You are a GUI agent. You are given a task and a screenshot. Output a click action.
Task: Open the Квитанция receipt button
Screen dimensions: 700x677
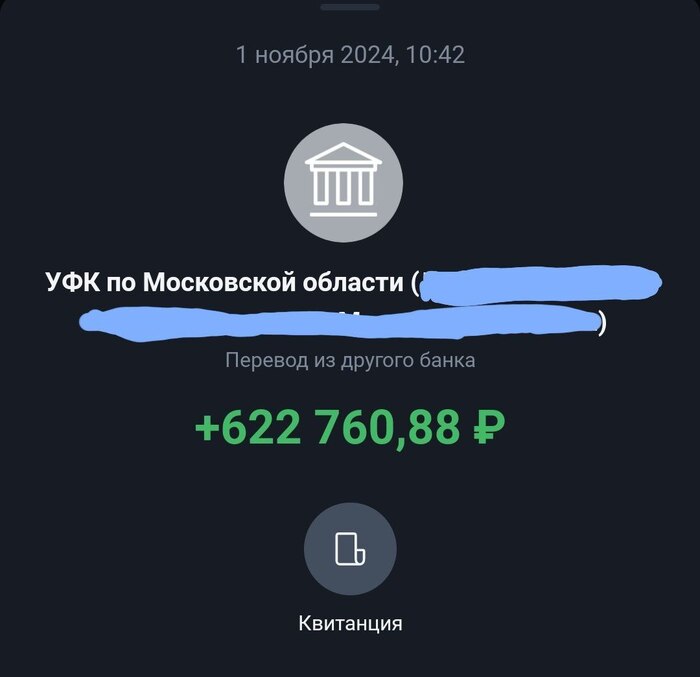(x=350, y=550)
